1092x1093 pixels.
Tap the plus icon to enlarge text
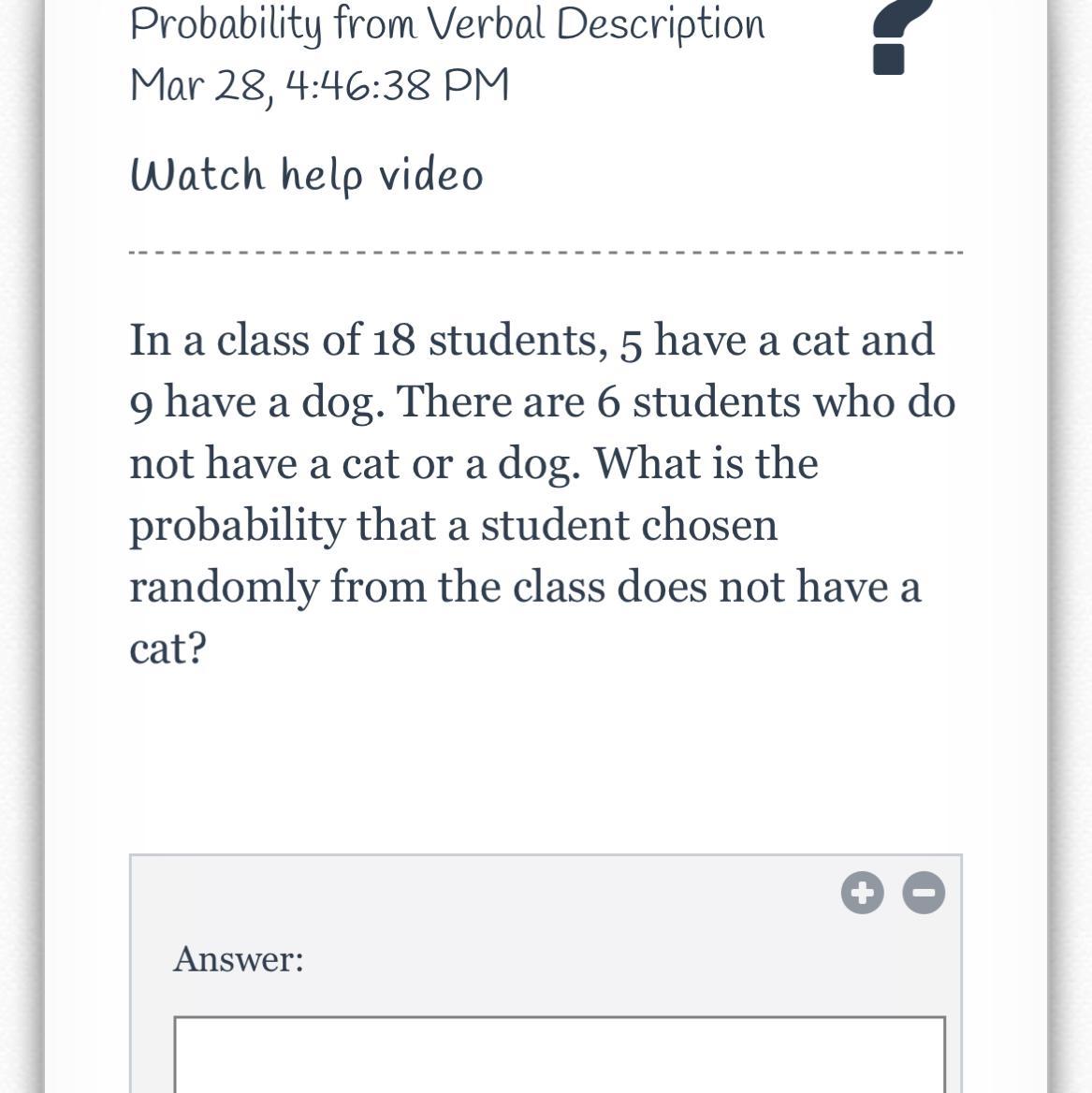[x=862, y=892]
